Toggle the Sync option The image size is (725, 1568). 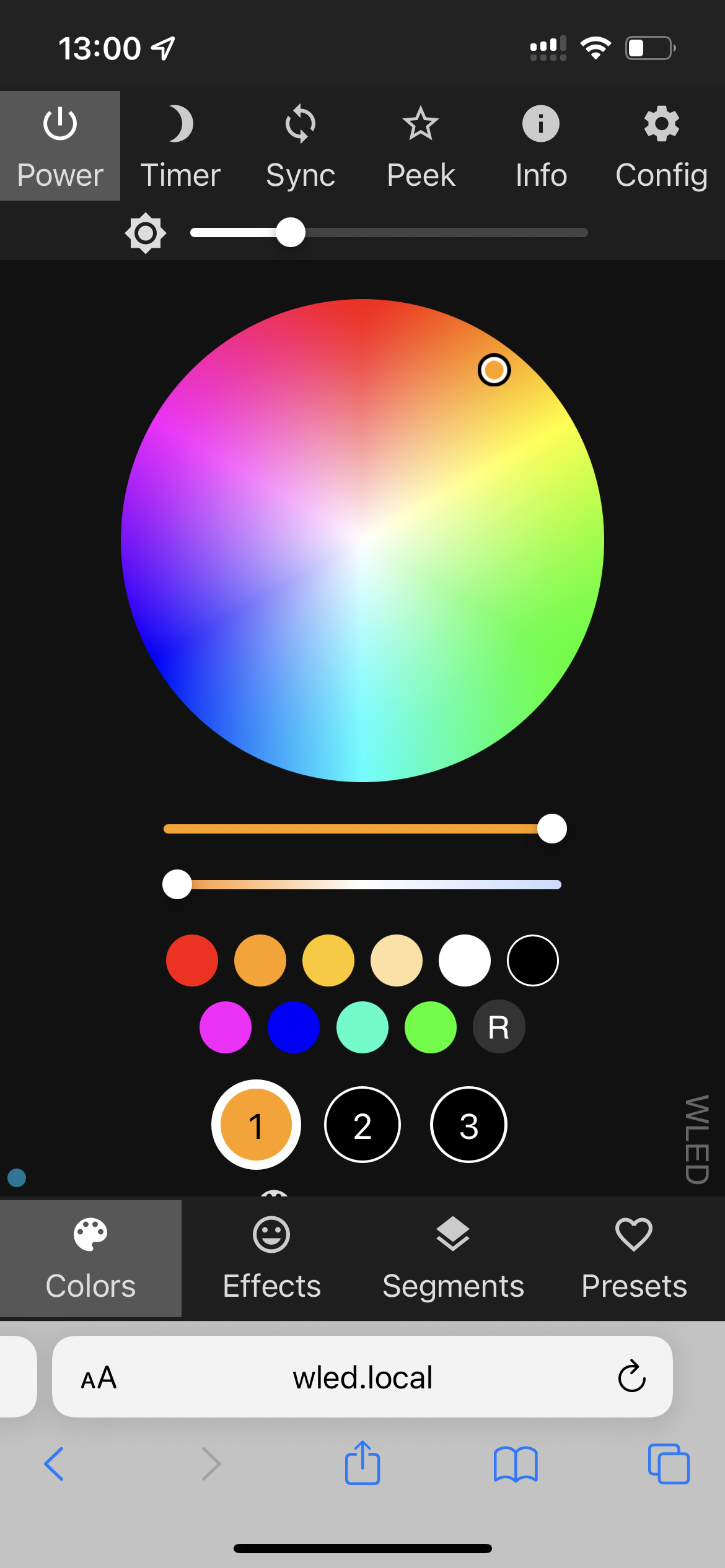point(301,146)
